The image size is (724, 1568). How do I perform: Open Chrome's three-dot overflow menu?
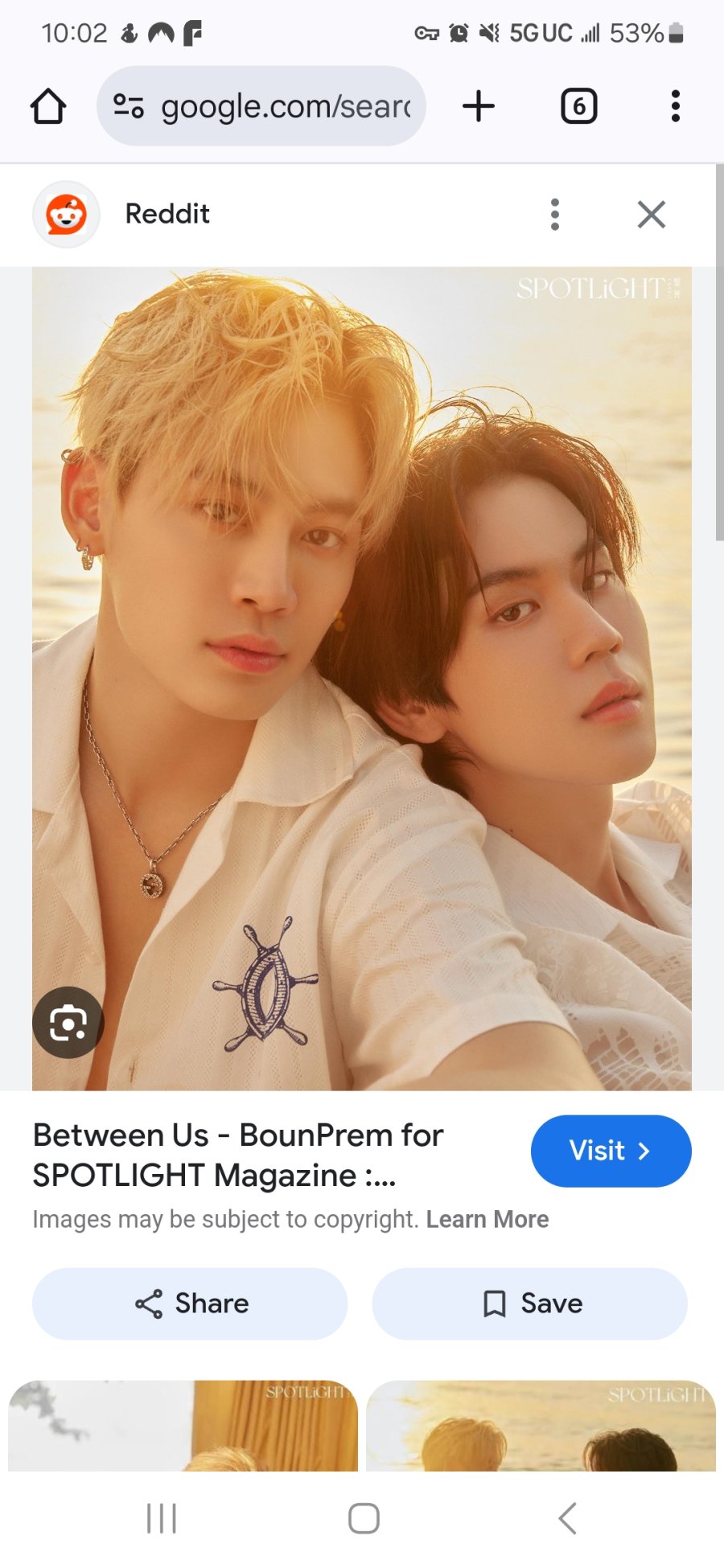tap(676, 106)
